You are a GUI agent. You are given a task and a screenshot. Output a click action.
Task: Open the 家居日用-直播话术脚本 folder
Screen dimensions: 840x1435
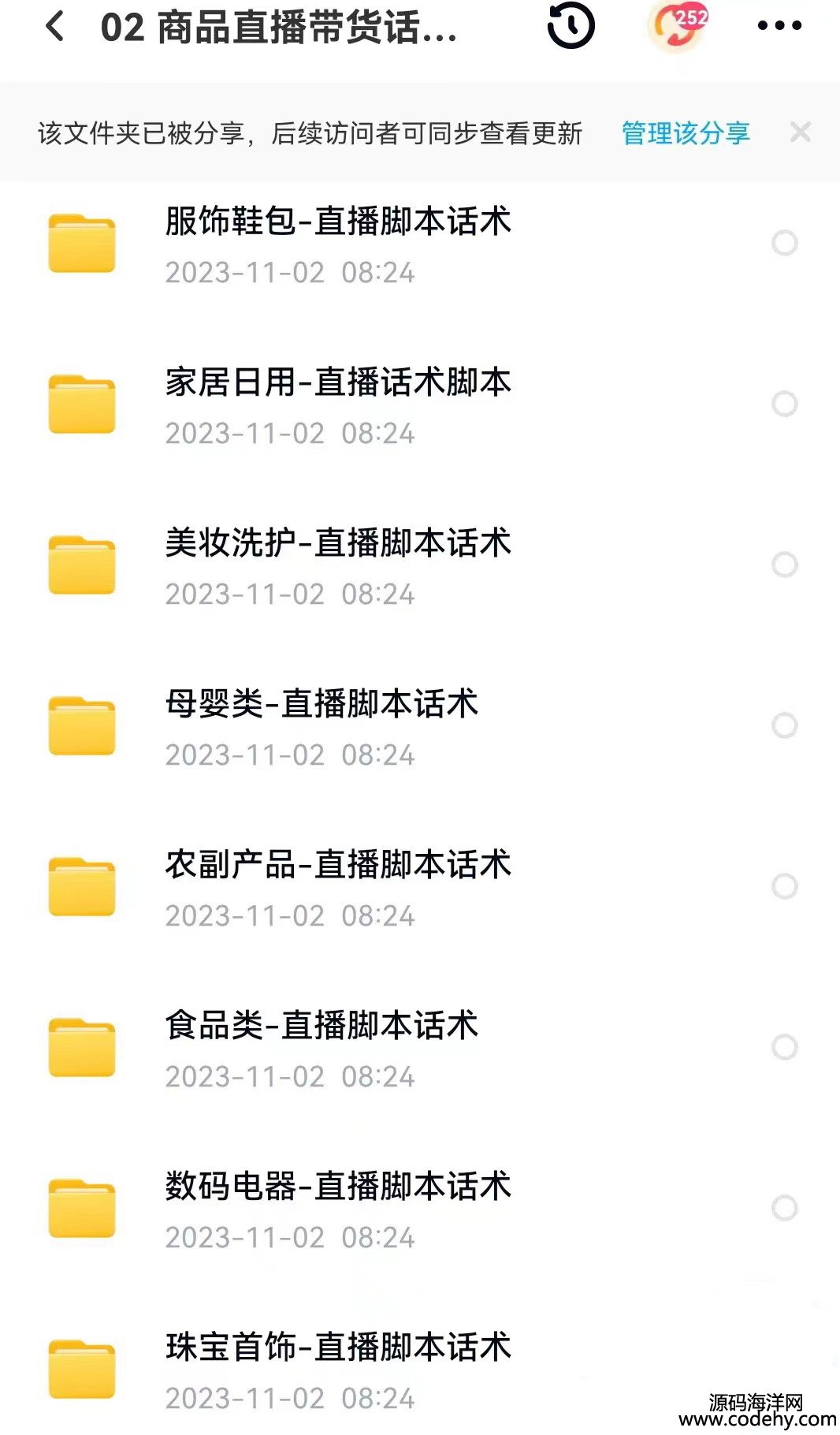tap(420, 405)
